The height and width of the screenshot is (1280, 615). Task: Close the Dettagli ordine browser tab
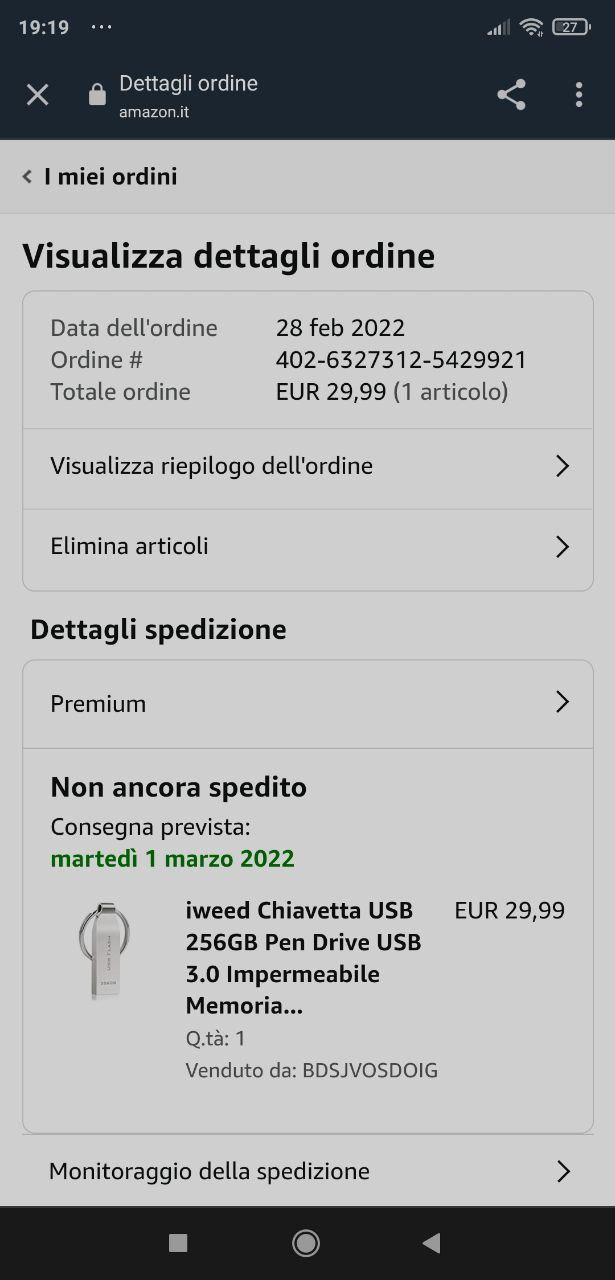pos(37,95)
